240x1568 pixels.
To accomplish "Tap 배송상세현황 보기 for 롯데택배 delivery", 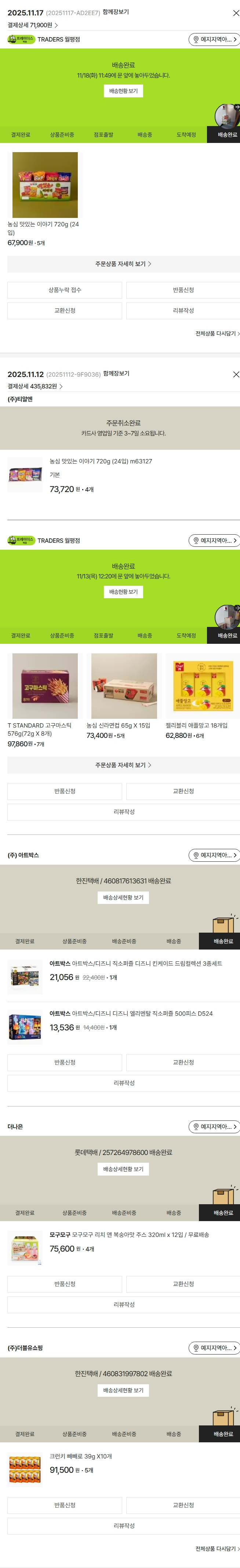I will click(123, 1169).
